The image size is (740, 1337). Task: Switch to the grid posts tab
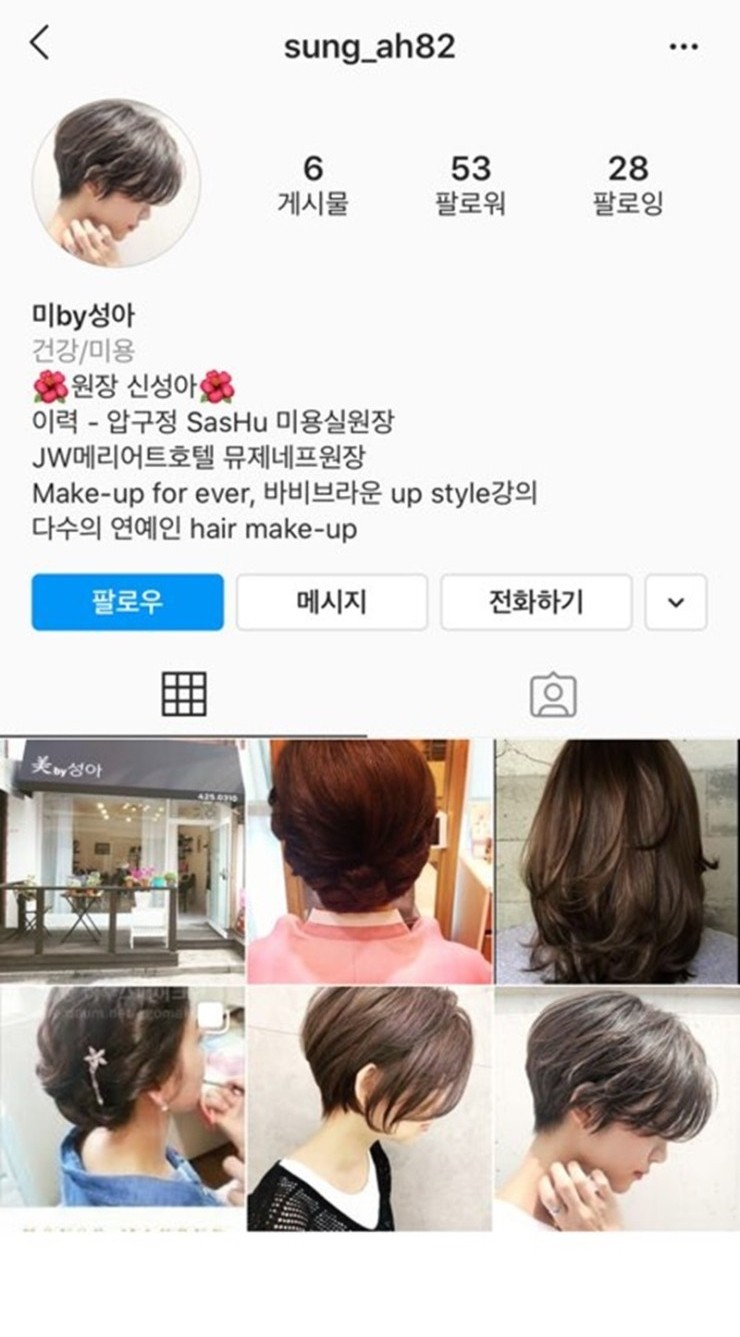pos(184,693)
